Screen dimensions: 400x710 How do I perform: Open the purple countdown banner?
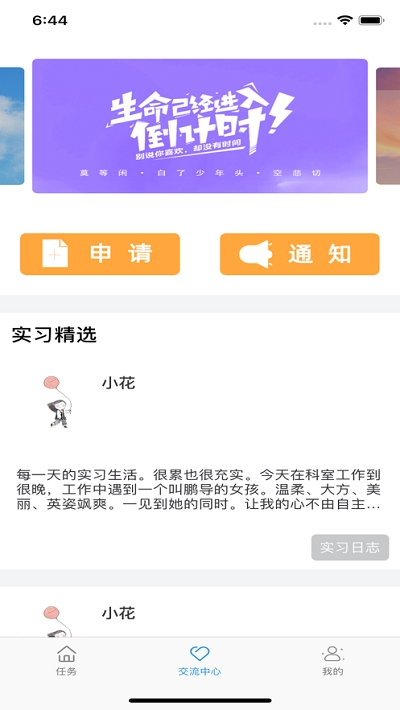point(200,126)
